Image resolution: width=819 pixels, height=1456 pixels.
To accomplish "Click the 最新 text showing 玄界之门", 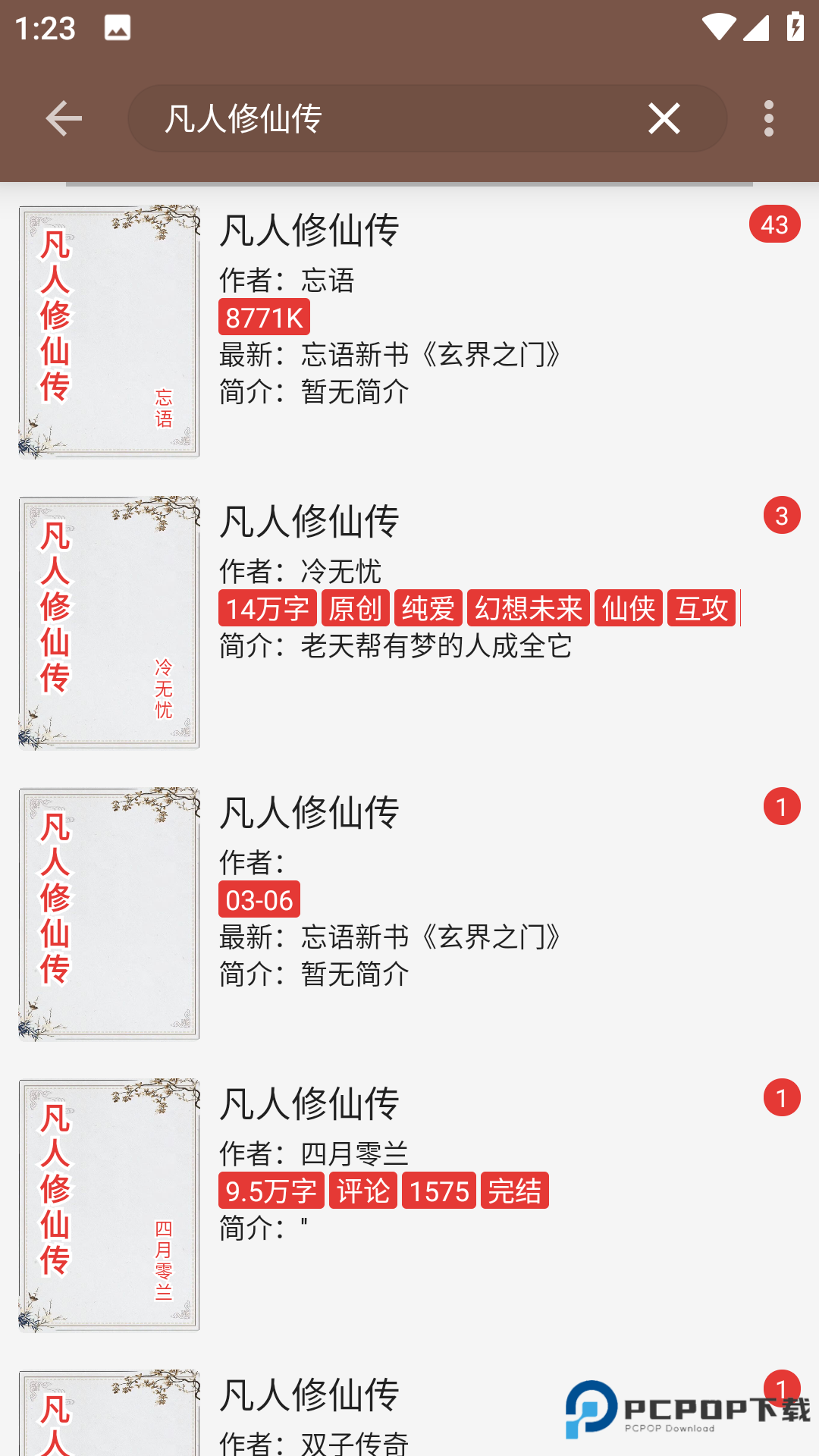I will pyautogui.click(x=389, y=355).
